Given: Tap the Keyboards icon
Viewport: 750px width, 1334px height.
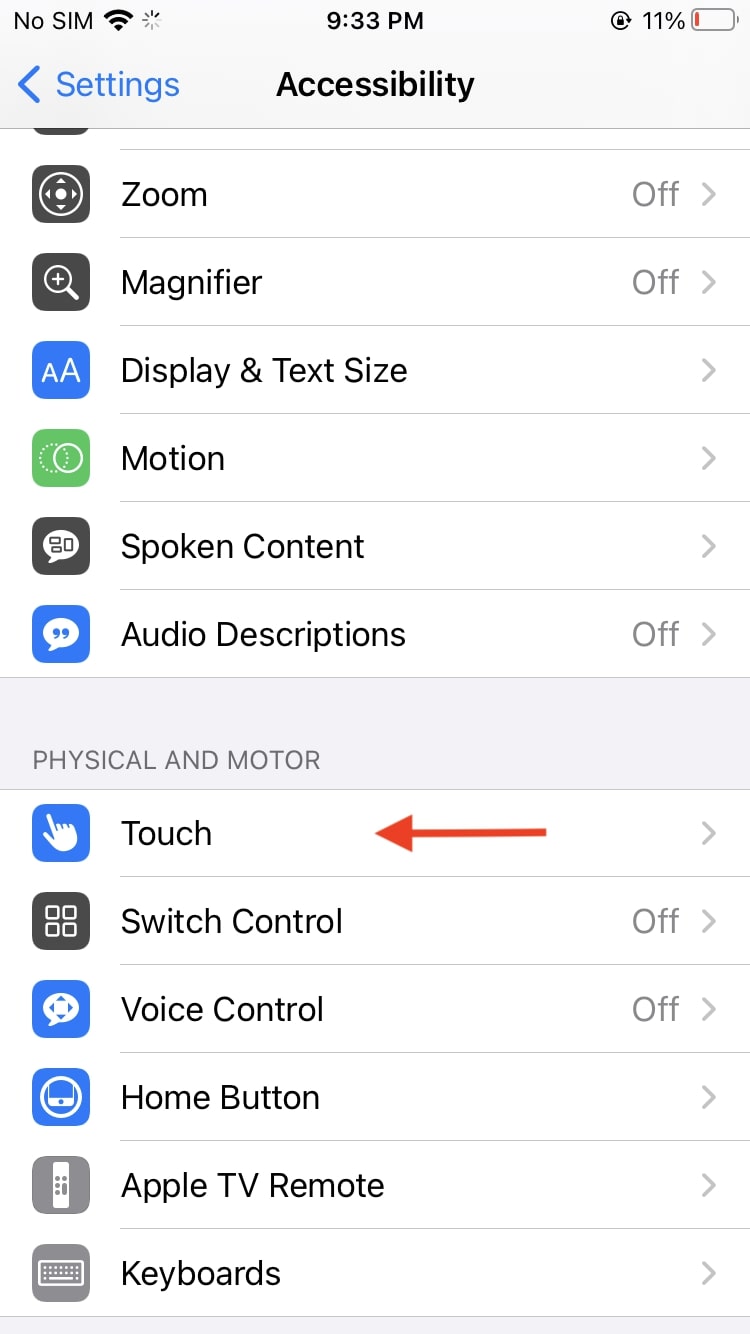Looking at the screenshot, I should tap(60, 1273).
